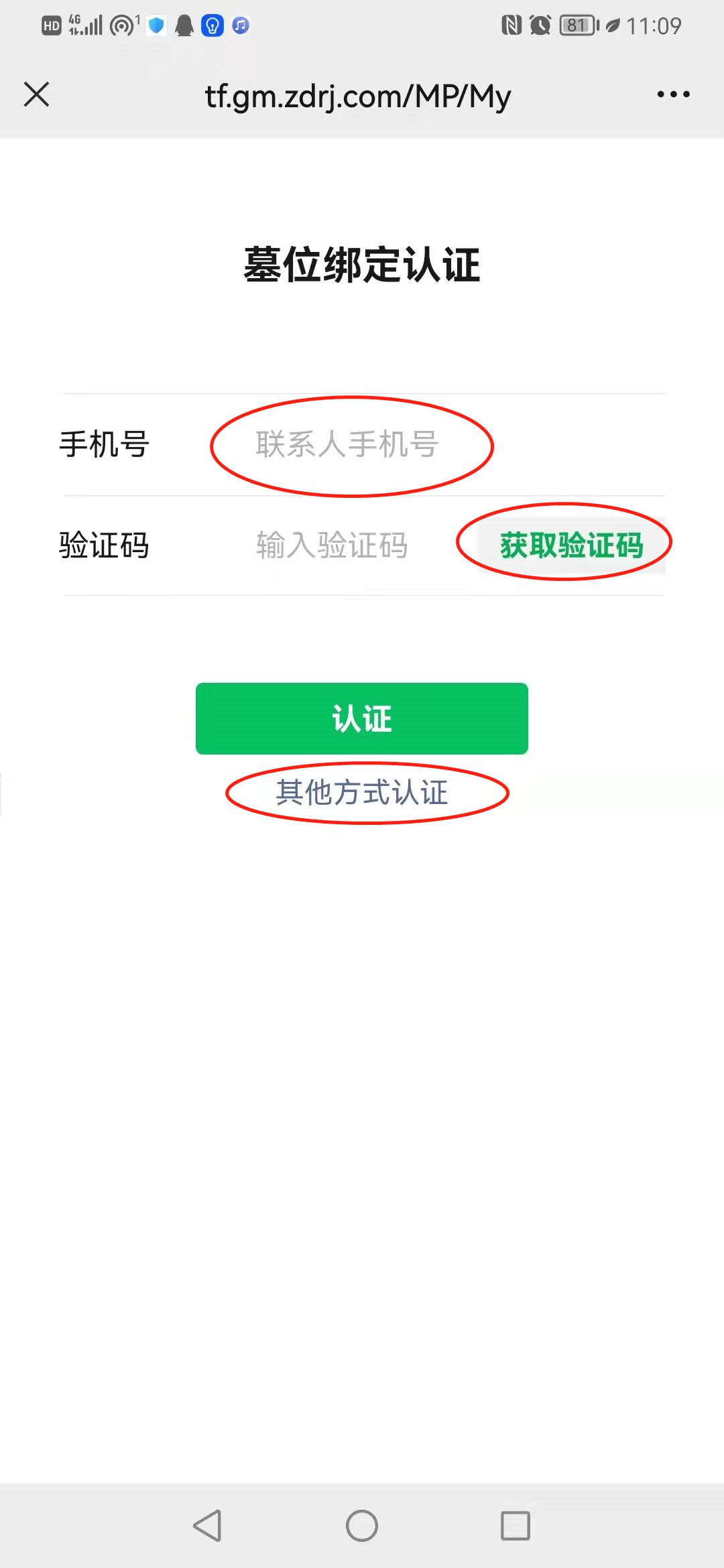This screenshot has width=724, height=1568.
Task: Close the web page with the X
Action: click(37, 94)
